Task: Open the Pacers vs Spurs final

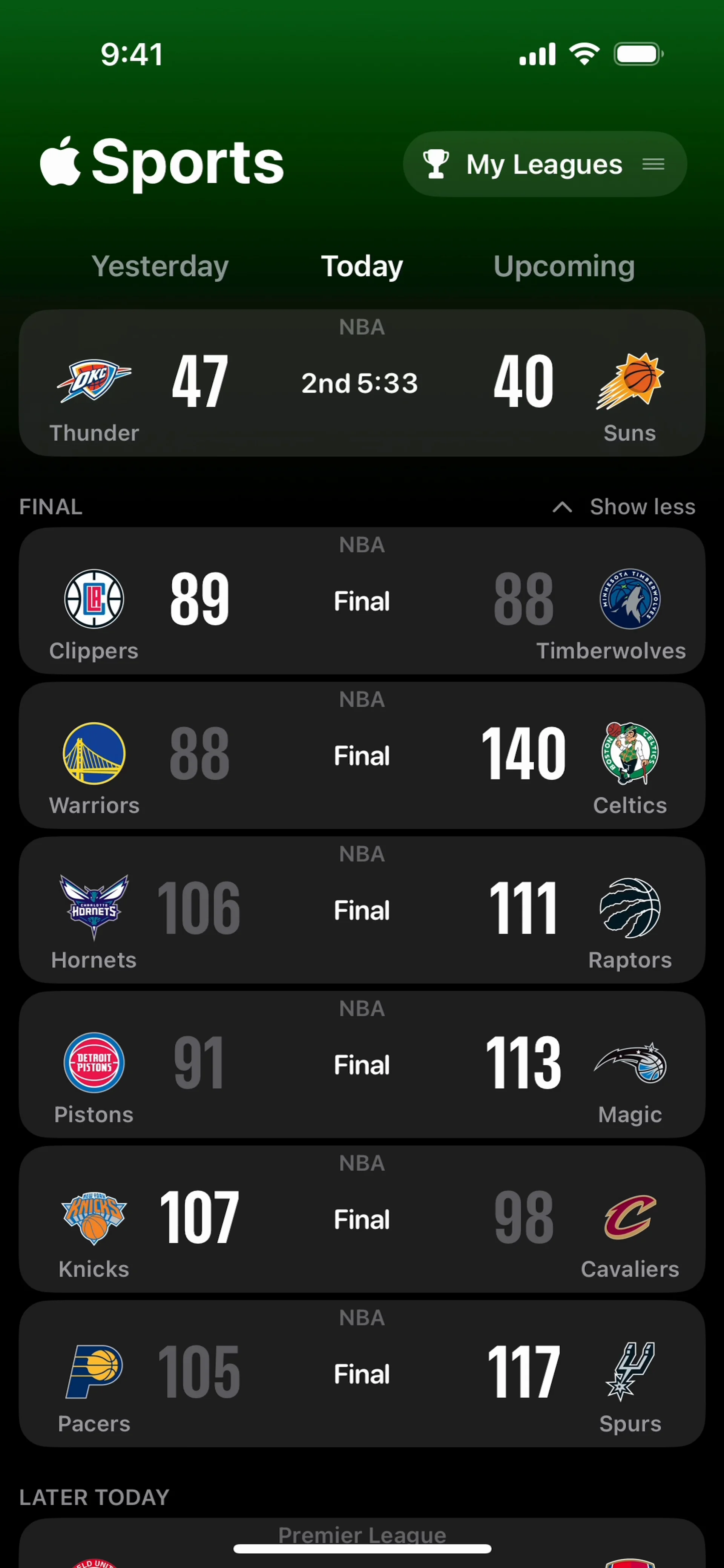Action: [x=362, y=1374]
